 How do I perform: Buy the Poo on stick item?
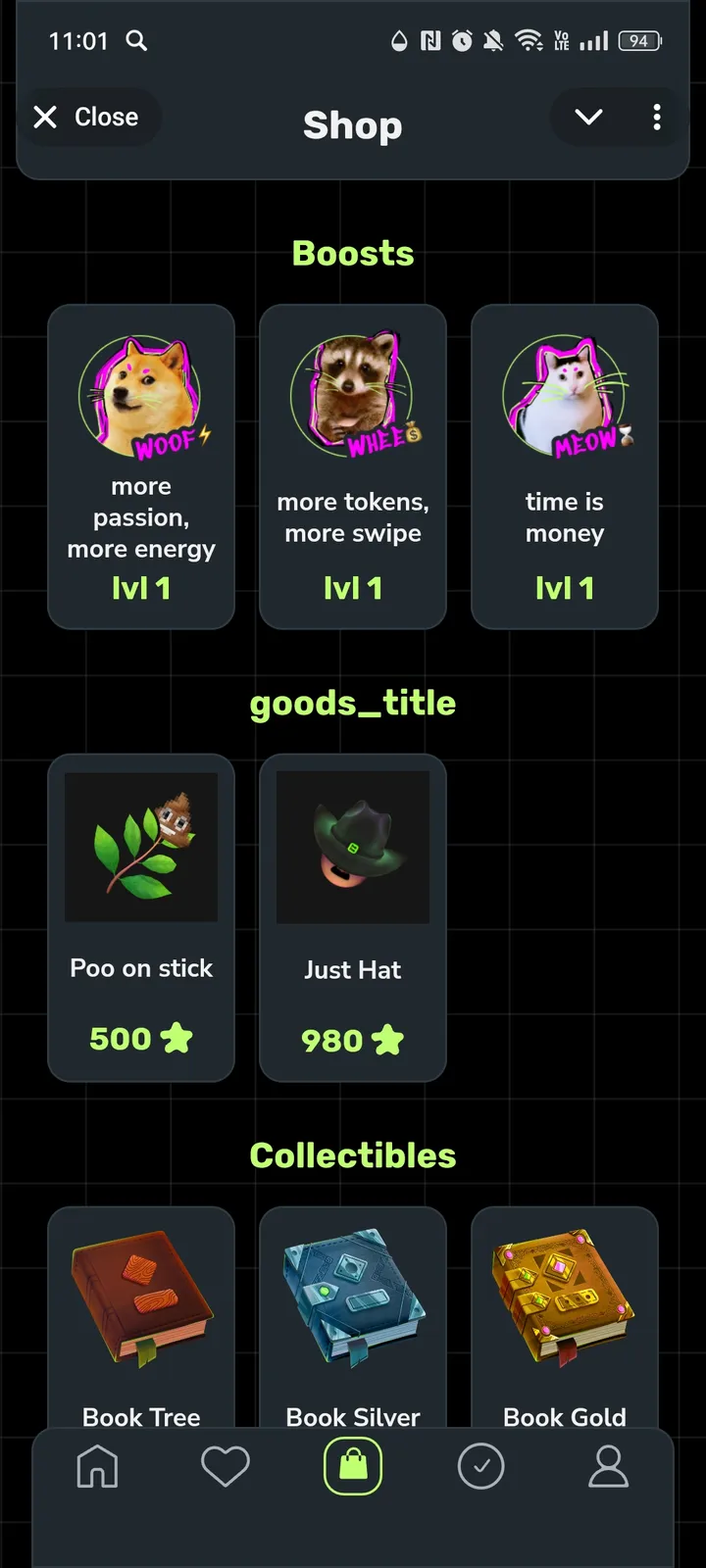point(141,917)
